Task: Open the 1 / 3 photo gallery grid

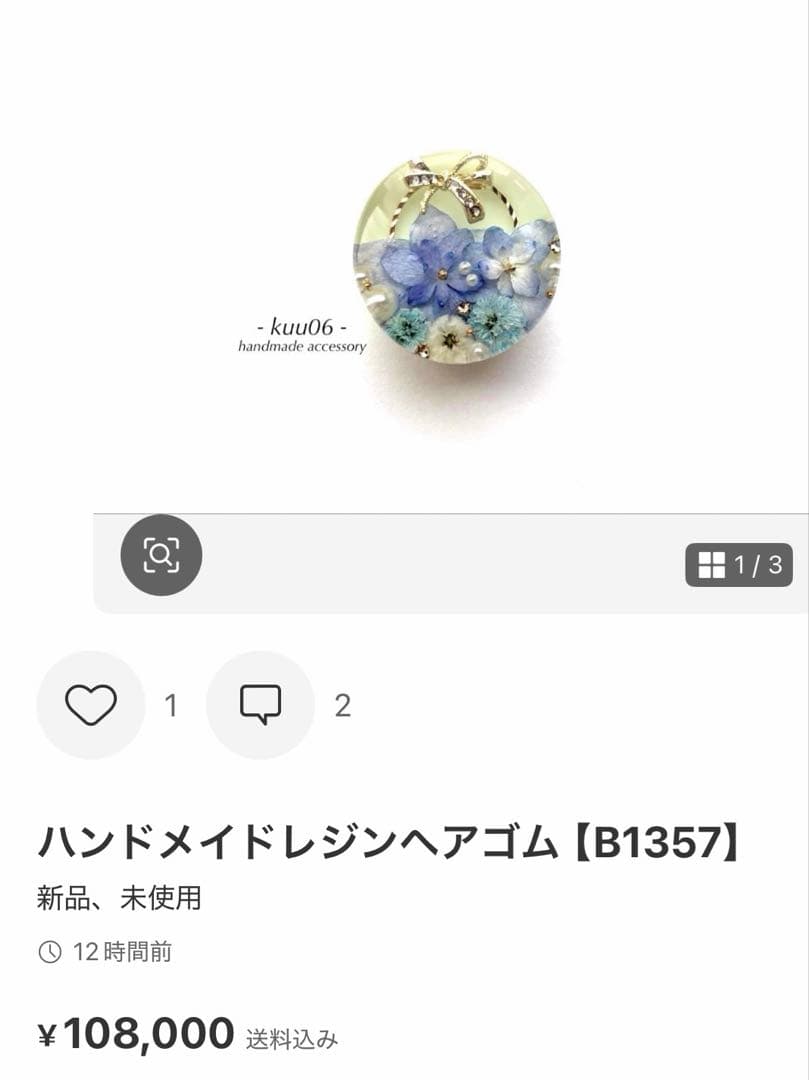Action: (738, 565)
